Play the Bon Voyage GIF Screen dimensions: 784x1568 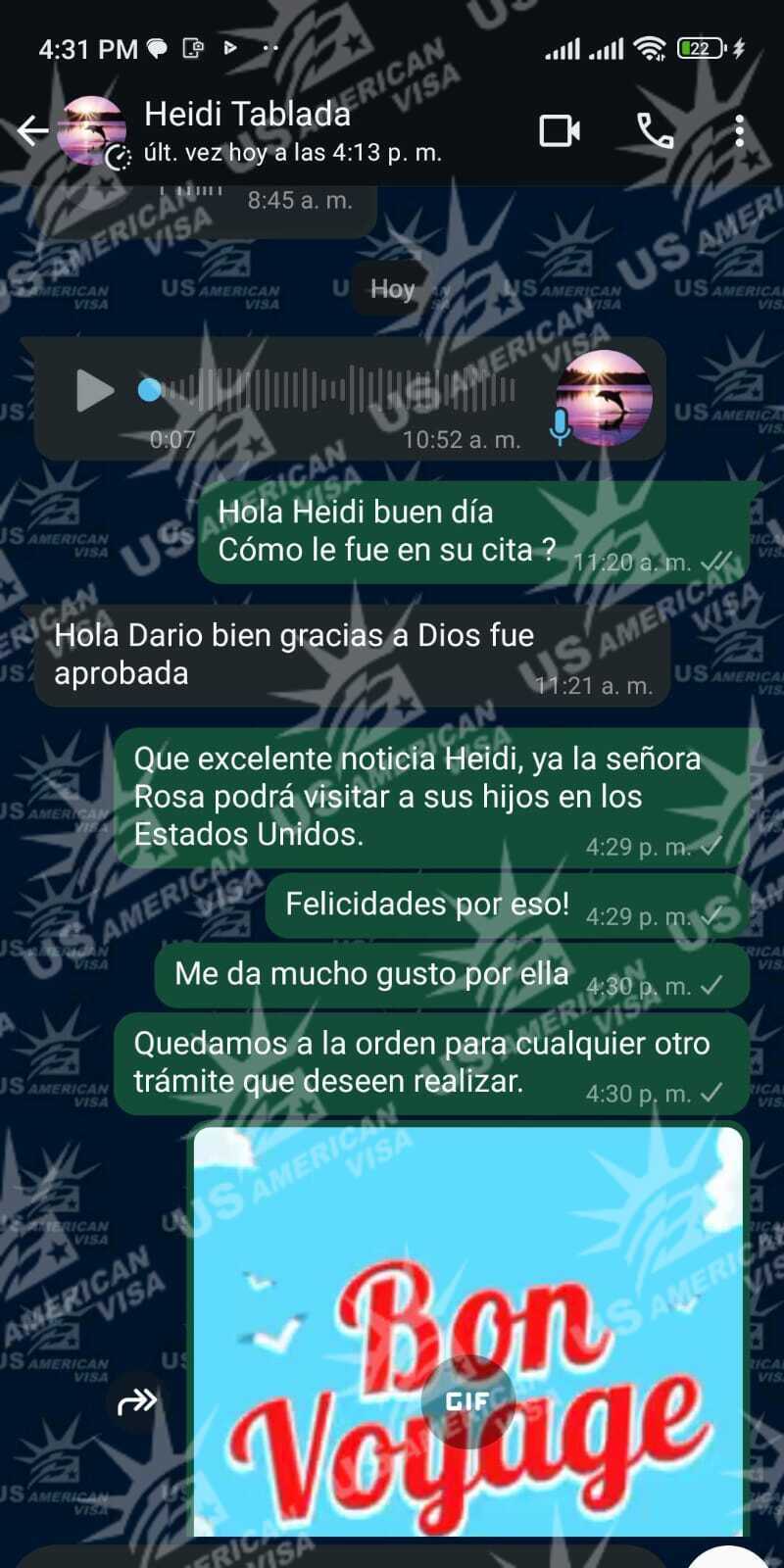tap(467, 1401)
